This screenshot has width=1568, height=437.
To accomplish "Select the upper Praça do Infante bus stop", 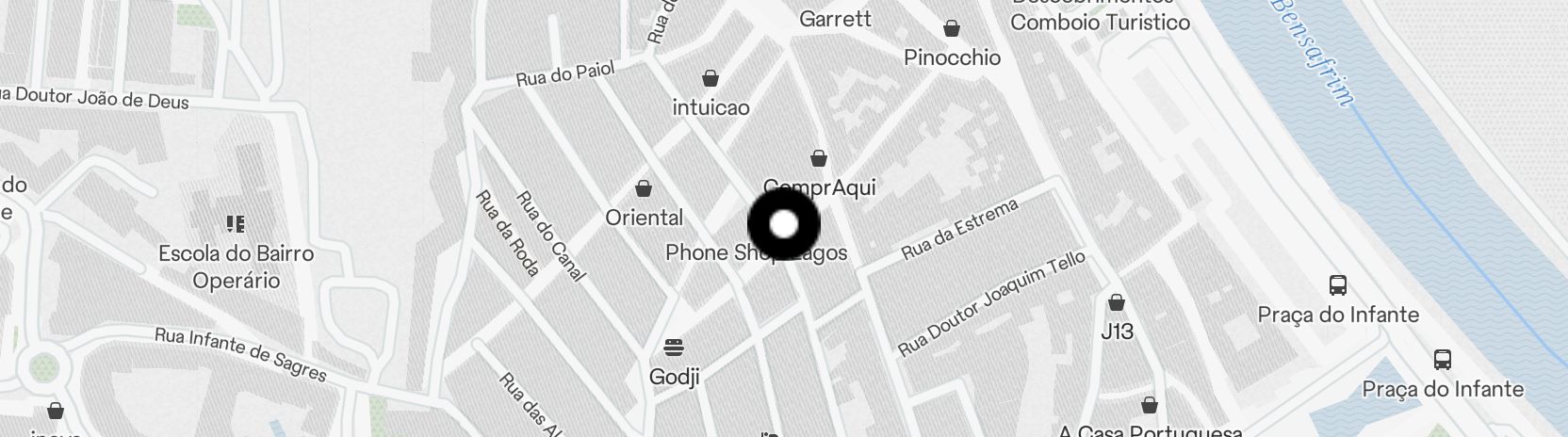I will [x=1337, y=284].
